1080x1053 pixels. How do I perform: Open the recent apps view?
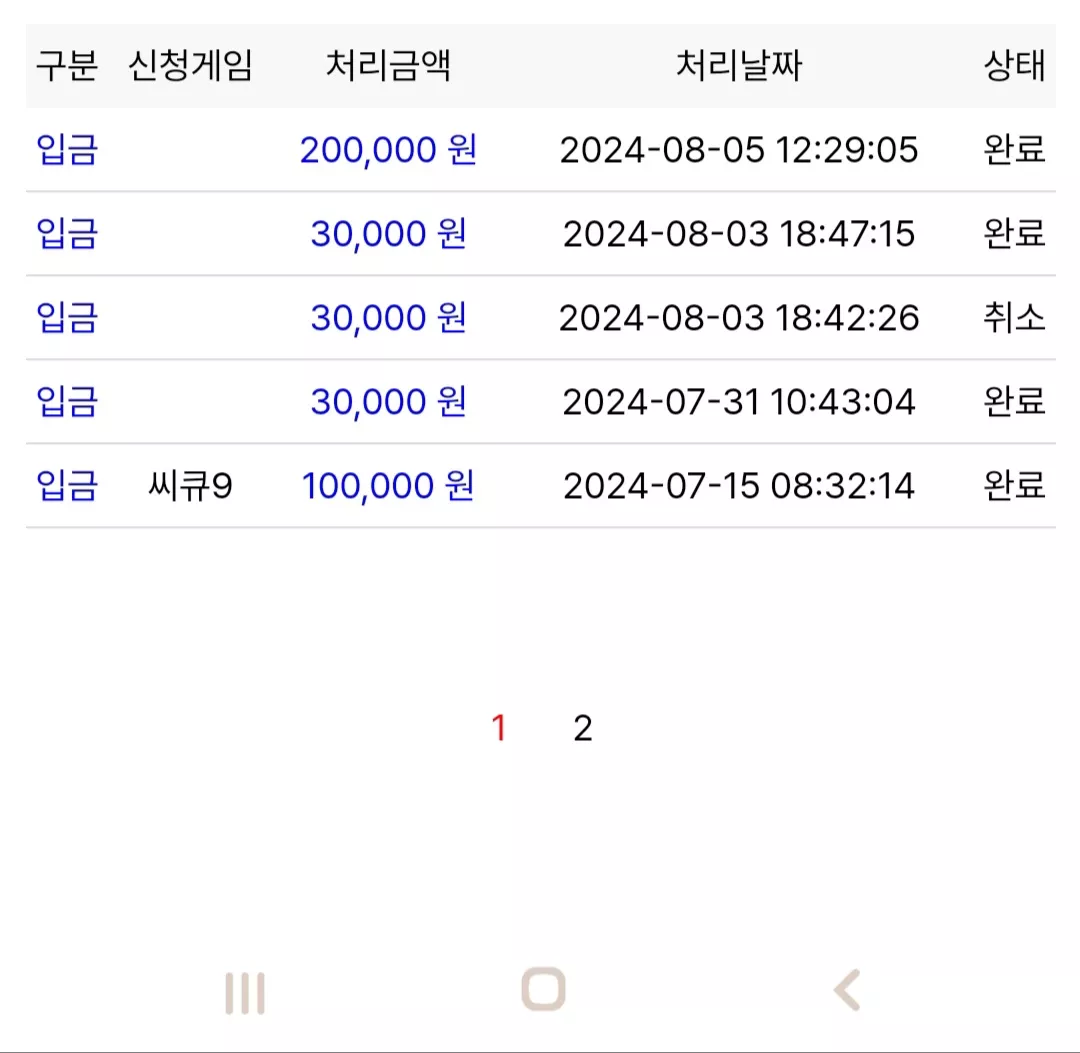(x=245, y=993)
